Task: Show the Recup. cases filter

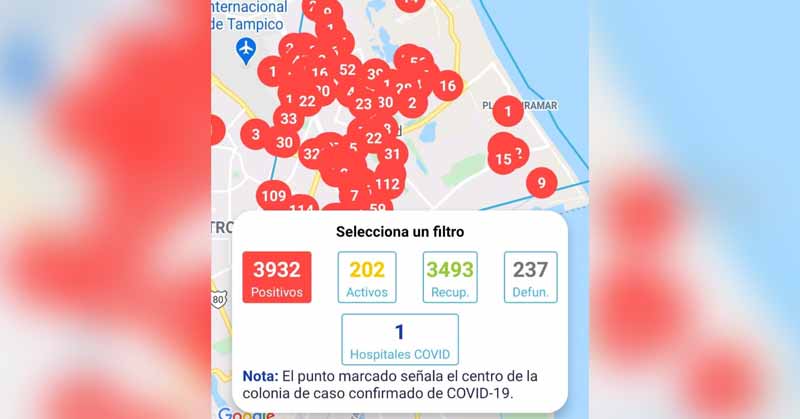Action: [x=450, y=277]
